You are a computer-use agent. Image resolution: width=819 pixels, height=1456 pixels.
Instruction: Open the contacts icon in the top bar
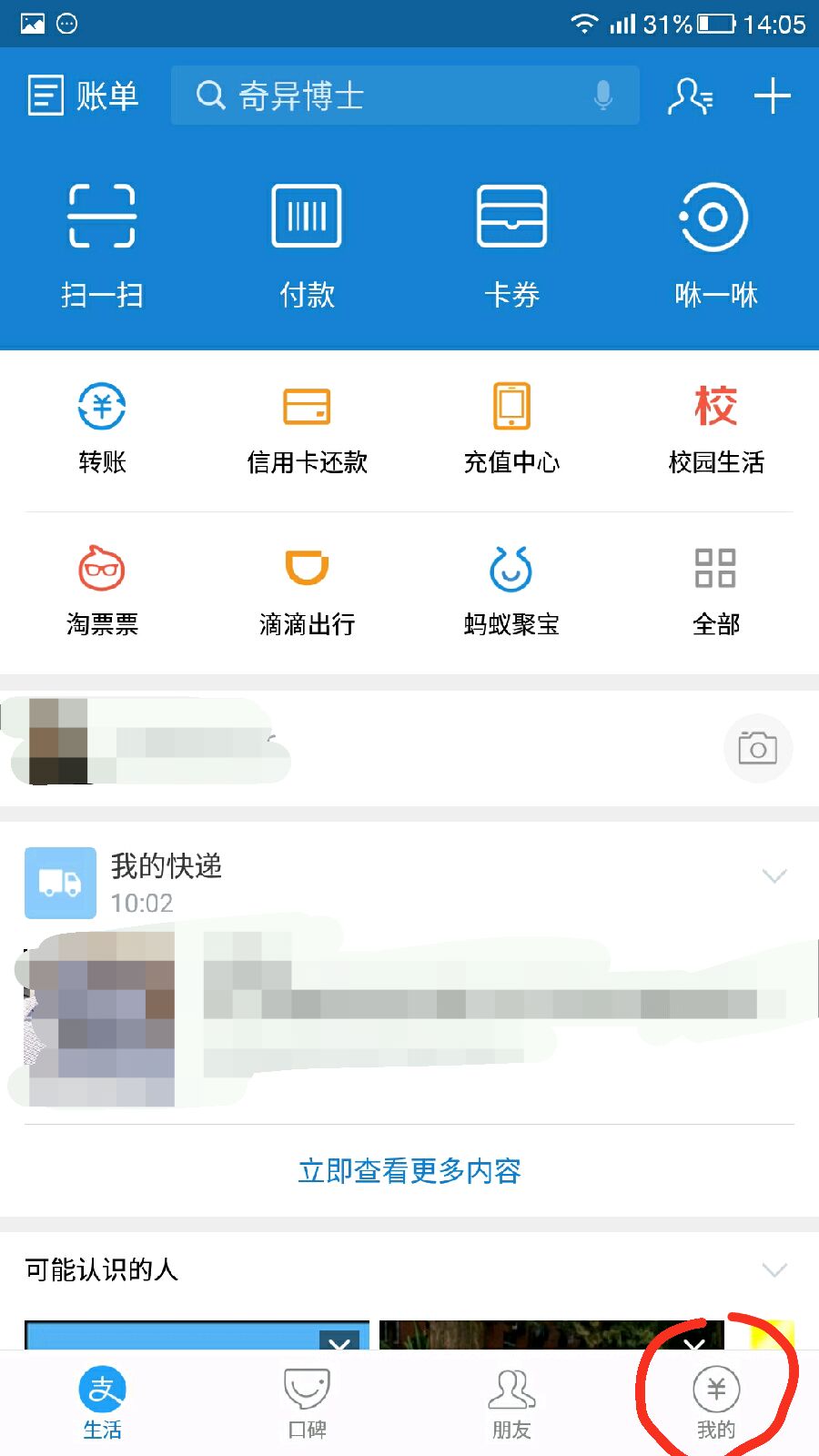(691, 96)
